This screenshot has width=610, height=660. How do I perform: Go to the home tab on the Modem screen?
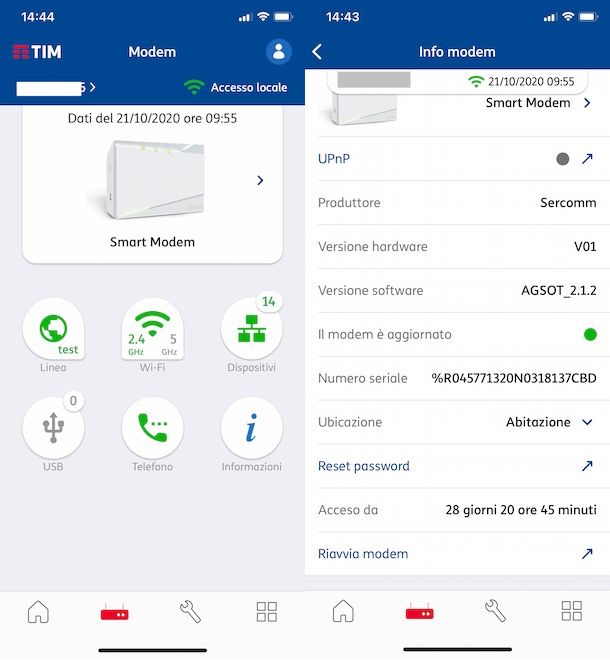pyautogui.click(x=38, y=612)
